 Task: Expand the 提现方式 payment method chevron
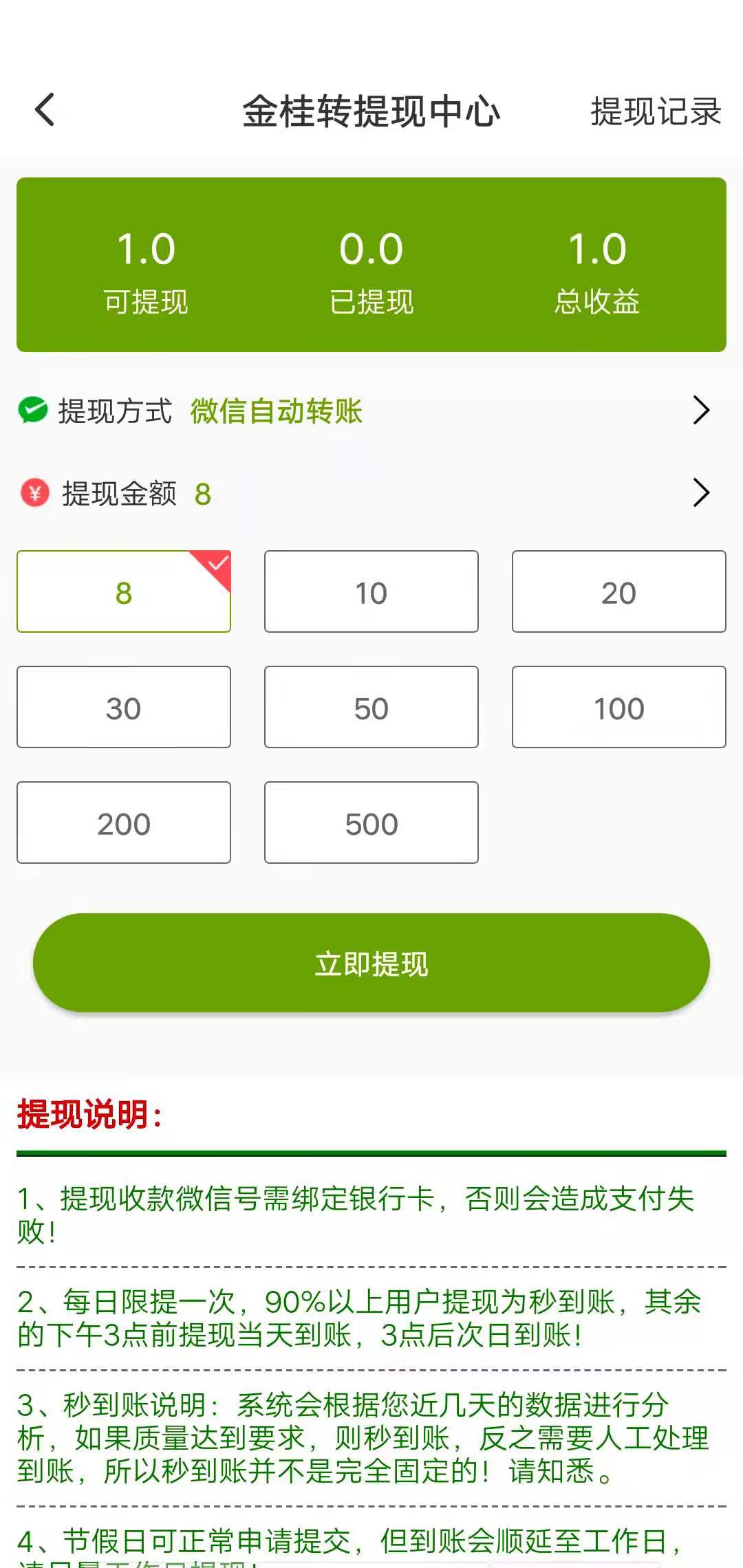702,411
